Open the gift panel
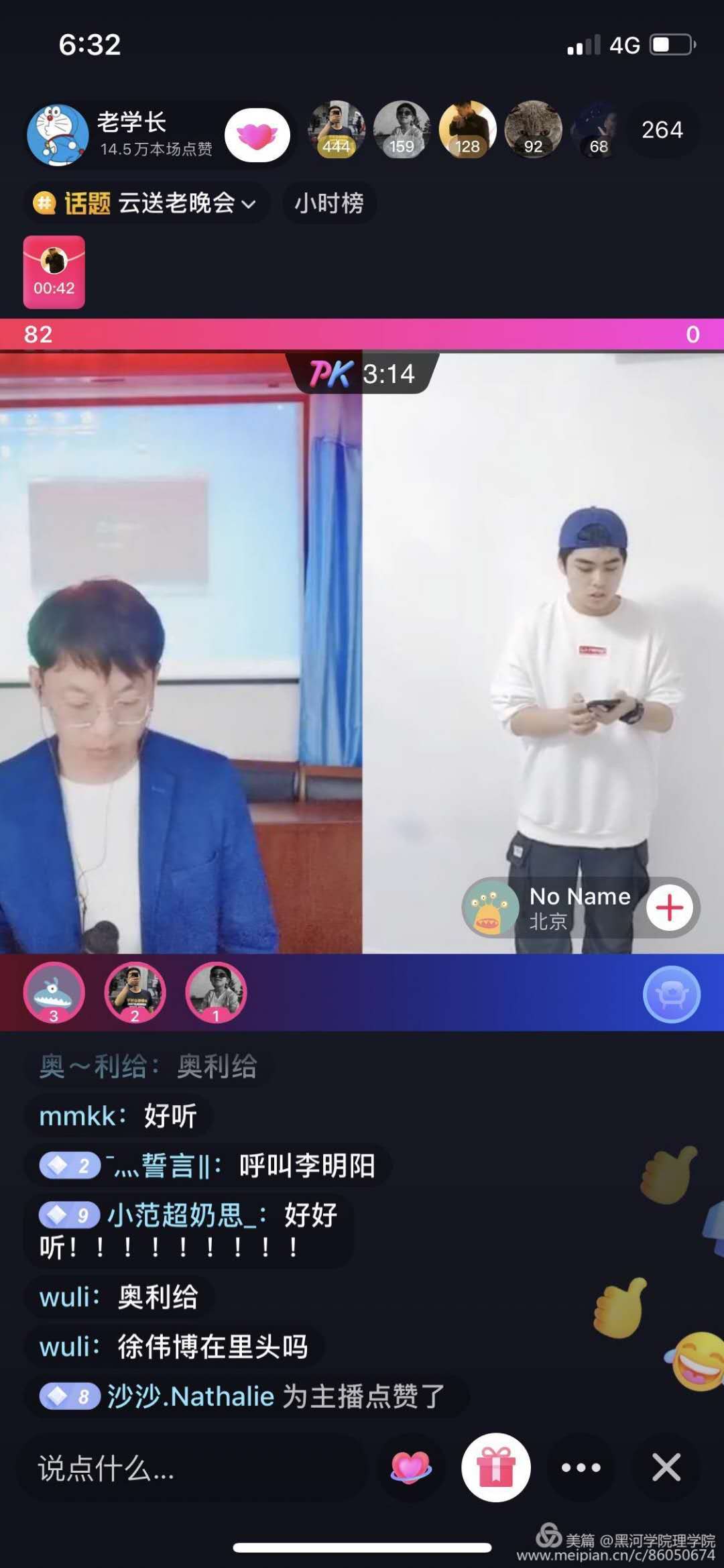This screenshot has width=724, height=1568. [x=496, y=1467]
